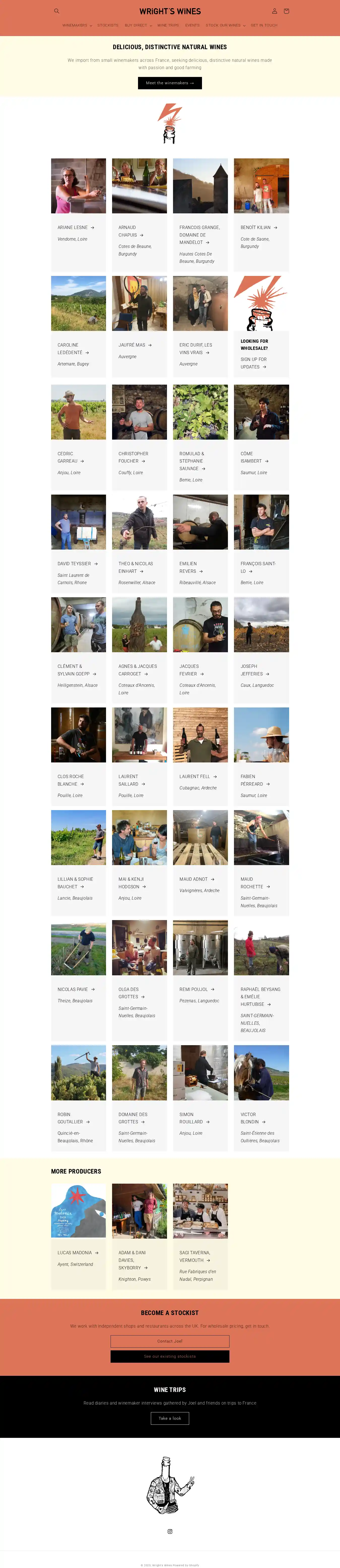Screen dimensions: 340x1568
Task: Tap the Contact Joel button
Action: point(170,1341)
